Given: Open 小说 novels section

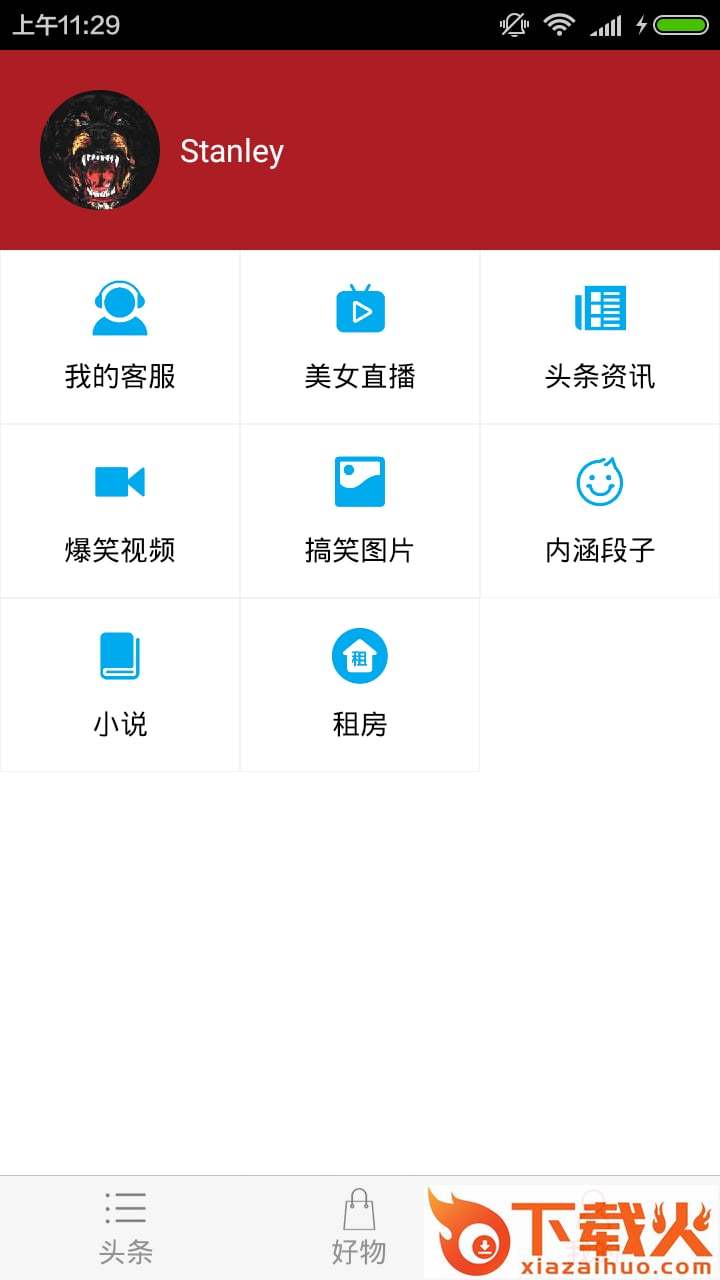Looking at the screenshot, I should (120, 685).
